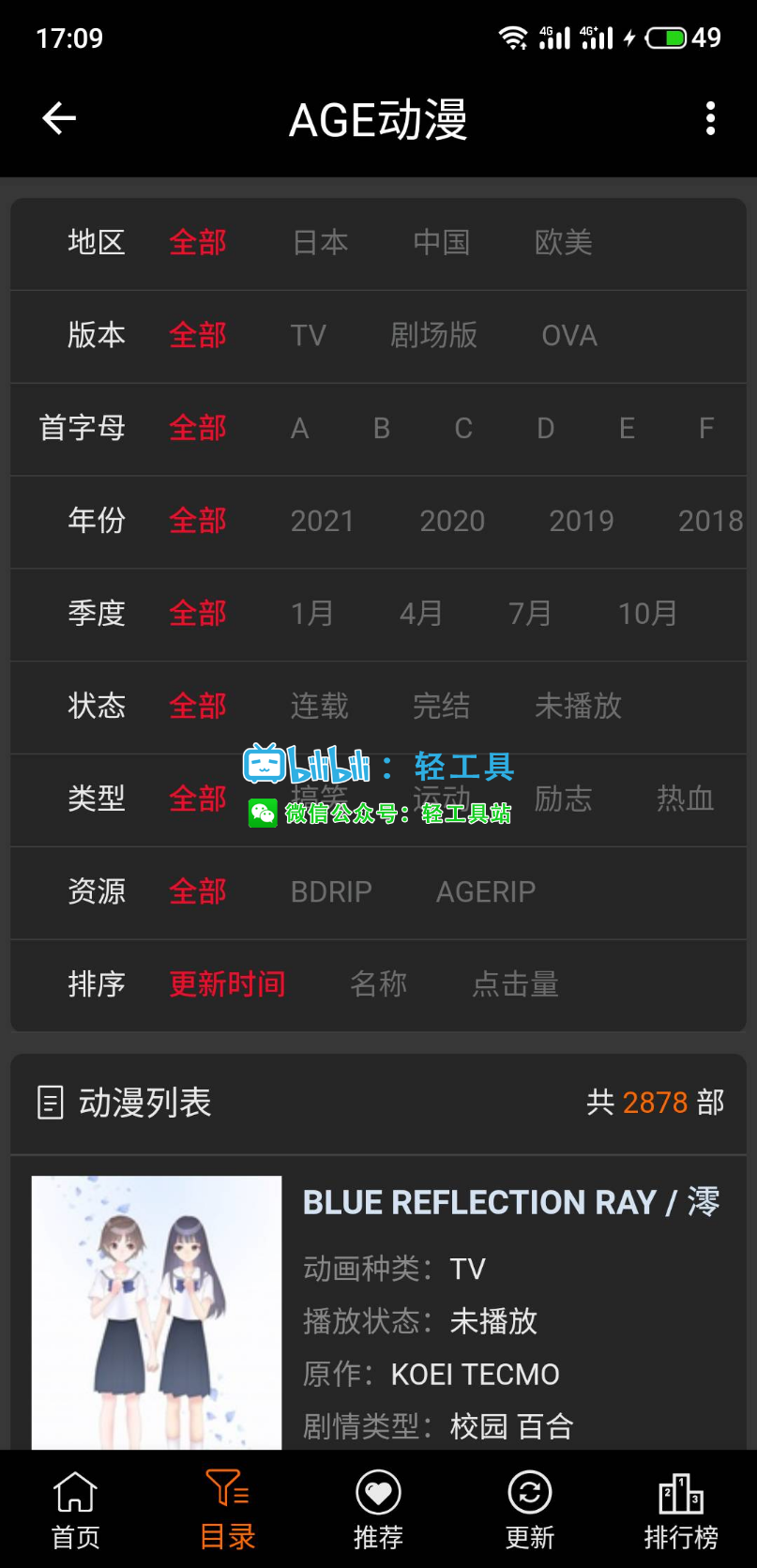Image resolution: width=757 pixels, height=1568 pixels.
Task: Filter resources by BDRIP
Action: click(x=331, y=891)
